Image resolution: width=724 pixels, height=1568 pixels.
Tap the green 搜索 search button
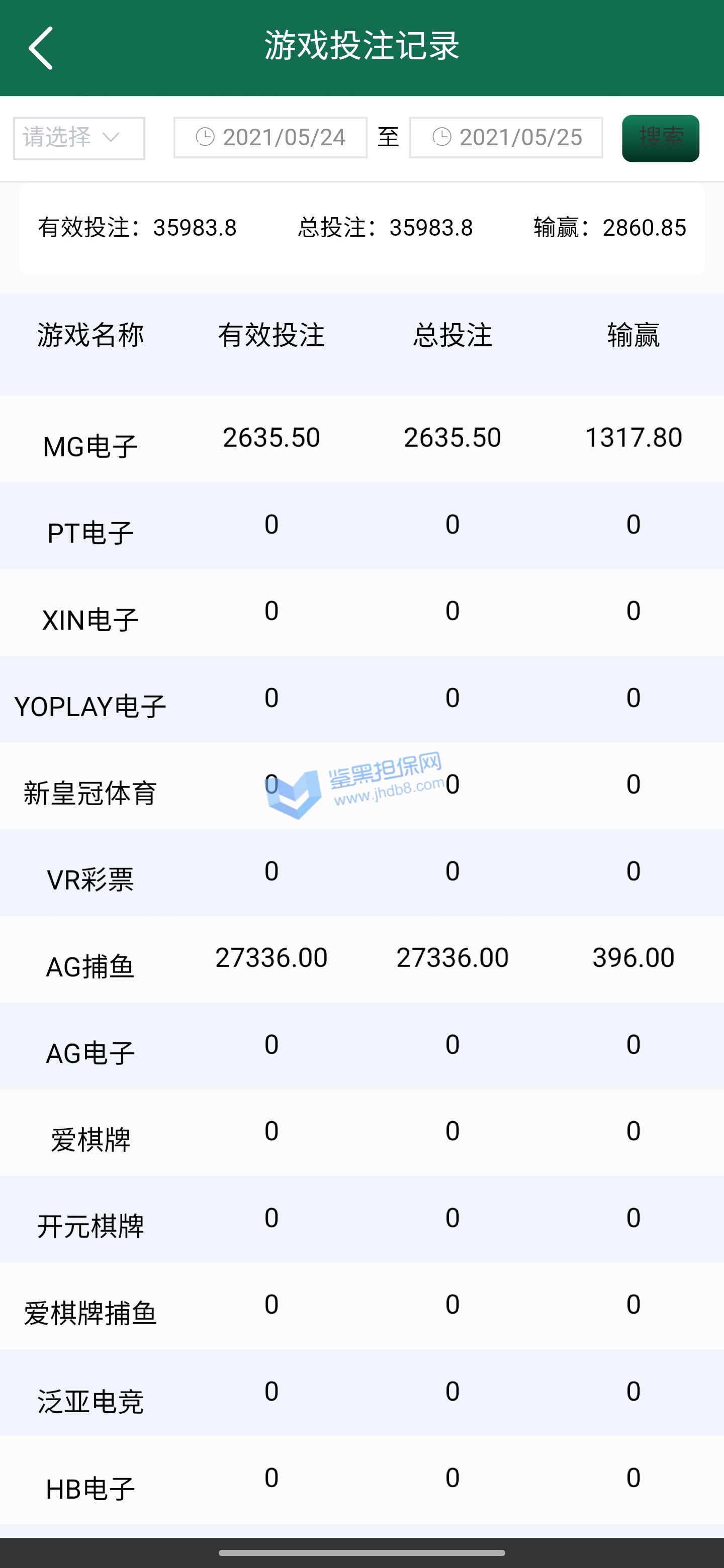point(660,138)
